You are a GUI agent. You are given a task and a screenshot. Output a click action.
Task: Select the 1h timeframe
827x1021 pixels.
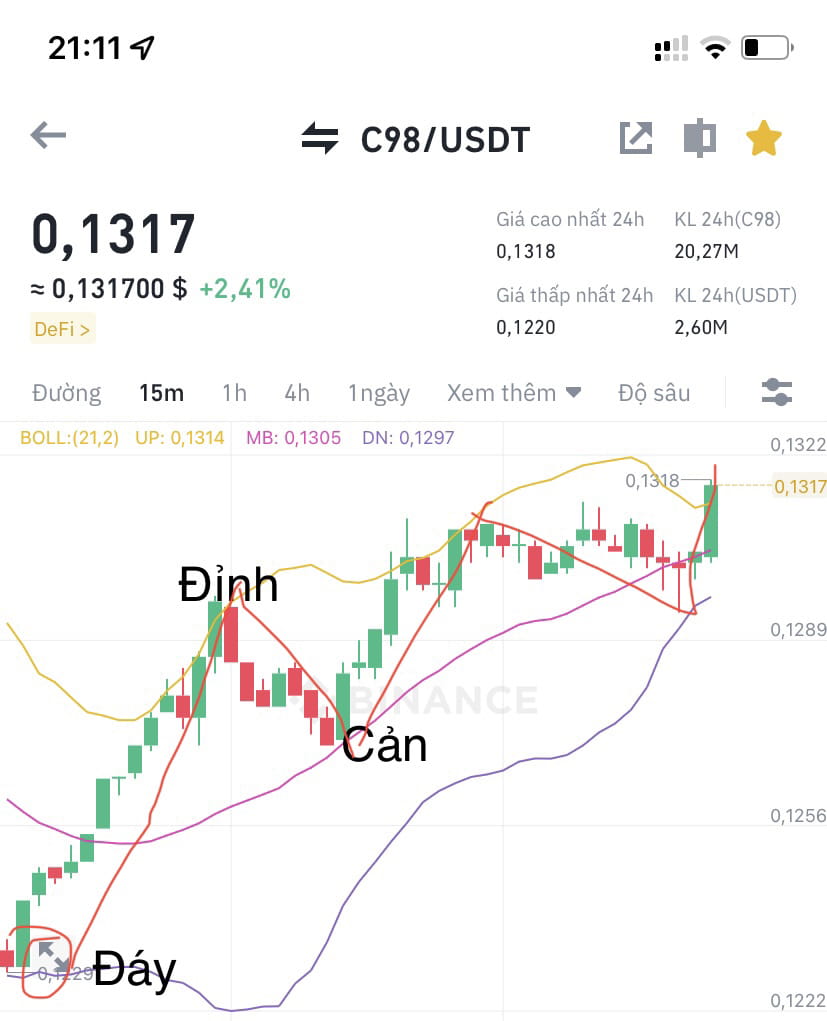[234, 393]
